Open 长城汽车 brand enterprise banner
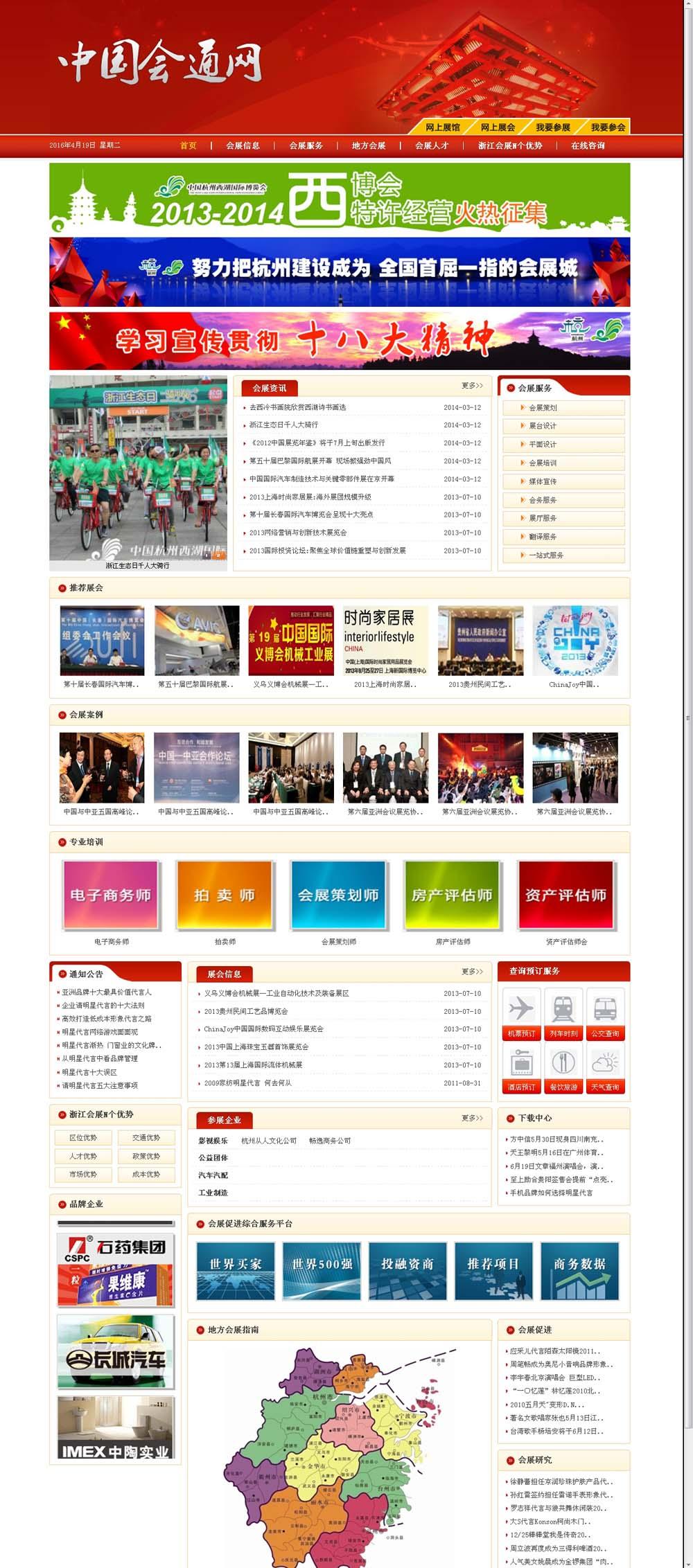Screen dimensions: 693x1568 [x=116, y=1351]
